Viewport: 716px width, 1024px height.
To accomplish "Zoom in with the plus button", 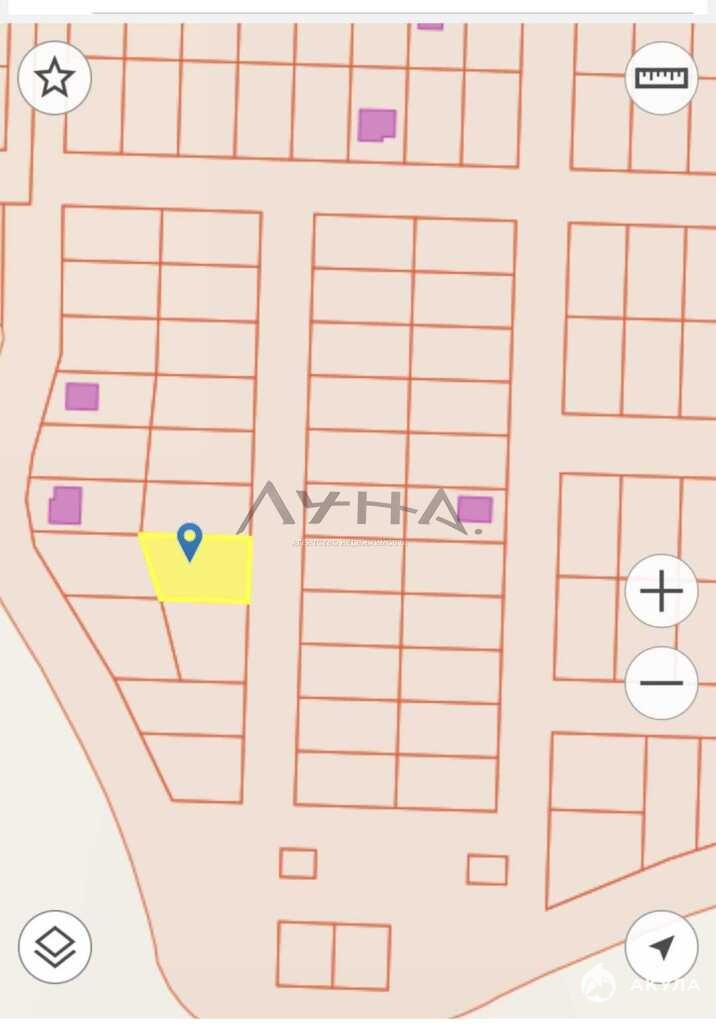I will [661, 592].
